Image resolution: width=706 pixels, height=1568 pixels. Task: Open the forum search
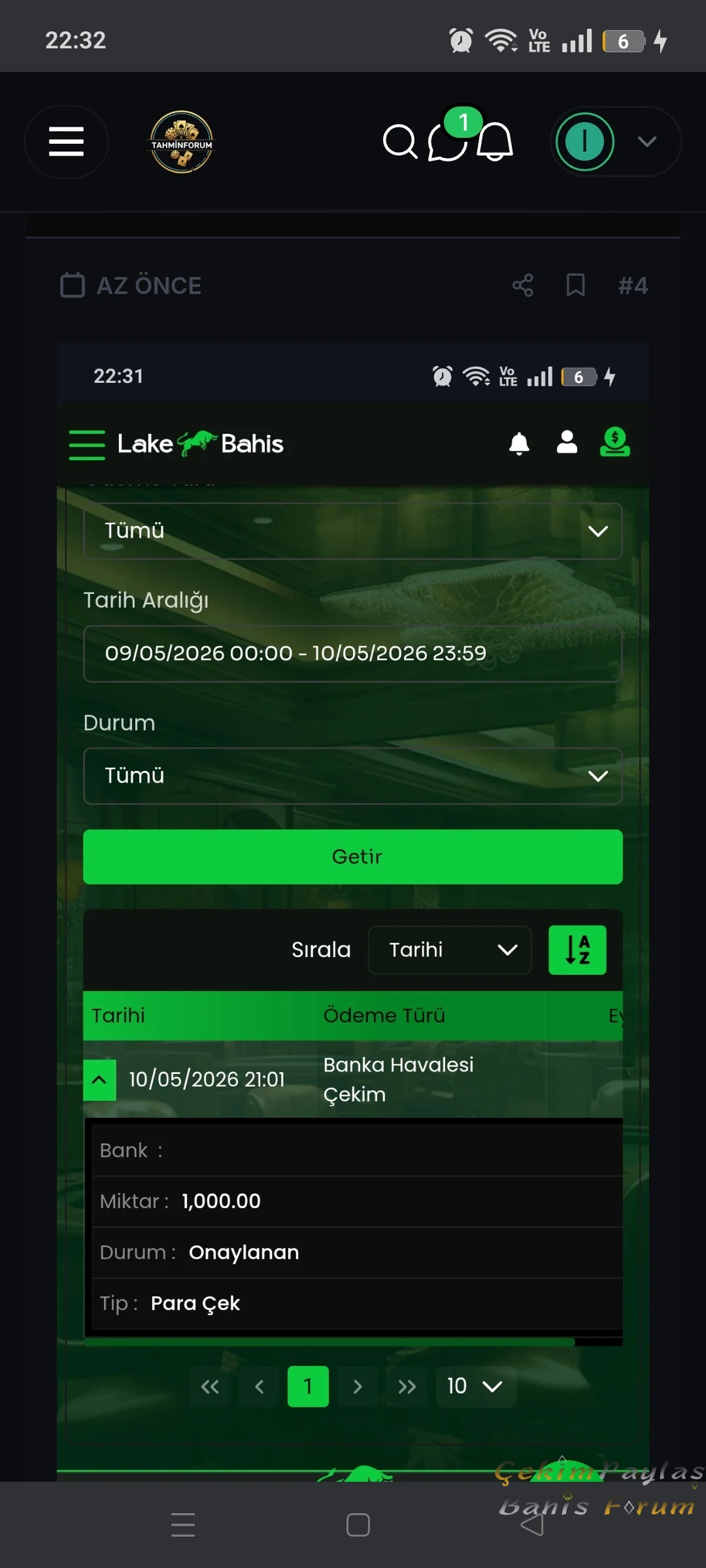pos(399,142)
